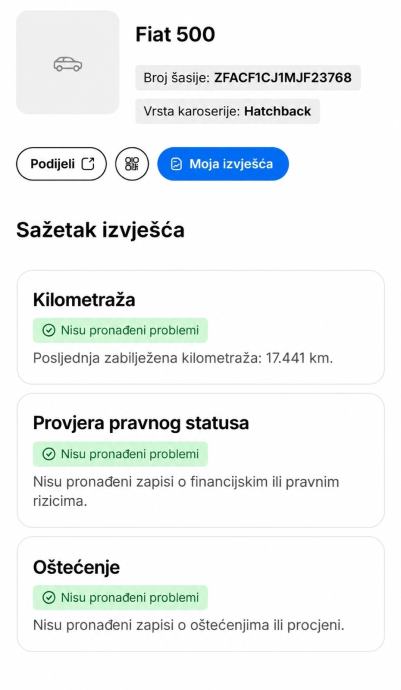
Task: Open the Oštećenje summary card
Action: tap(201, 594)
